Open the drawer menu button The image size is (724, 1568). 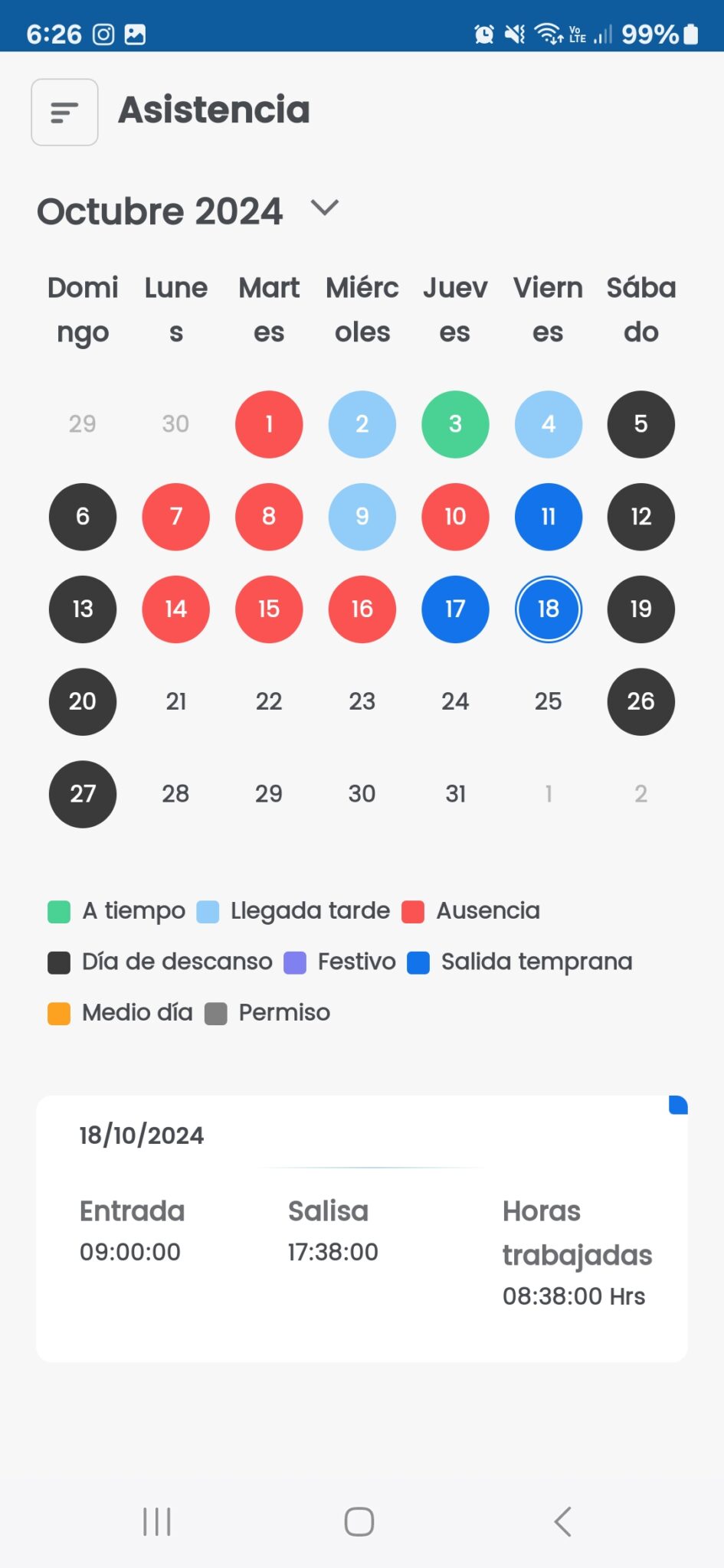click(x=64, y=113)
